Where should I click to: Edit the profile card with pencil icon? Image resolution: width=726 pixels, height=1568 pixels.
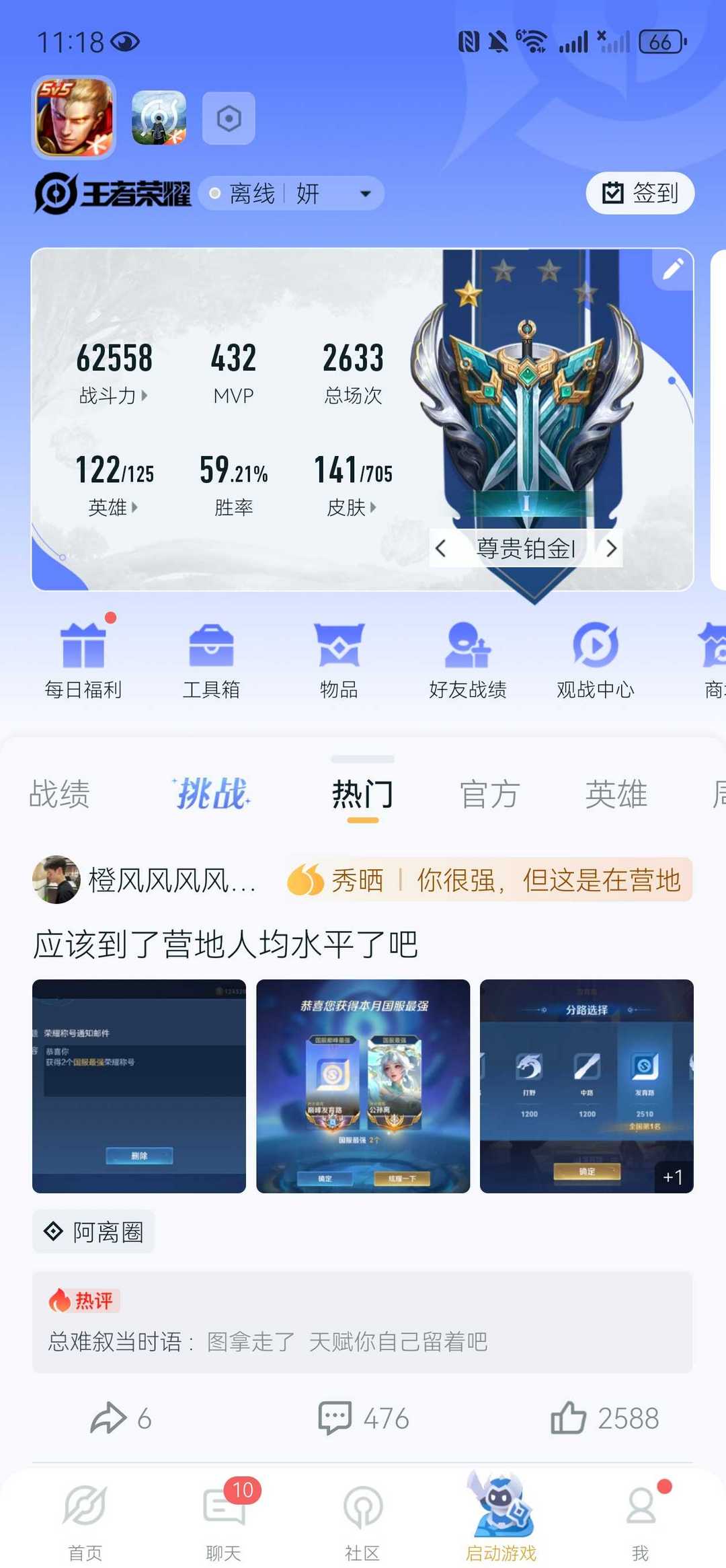[673, 269]
